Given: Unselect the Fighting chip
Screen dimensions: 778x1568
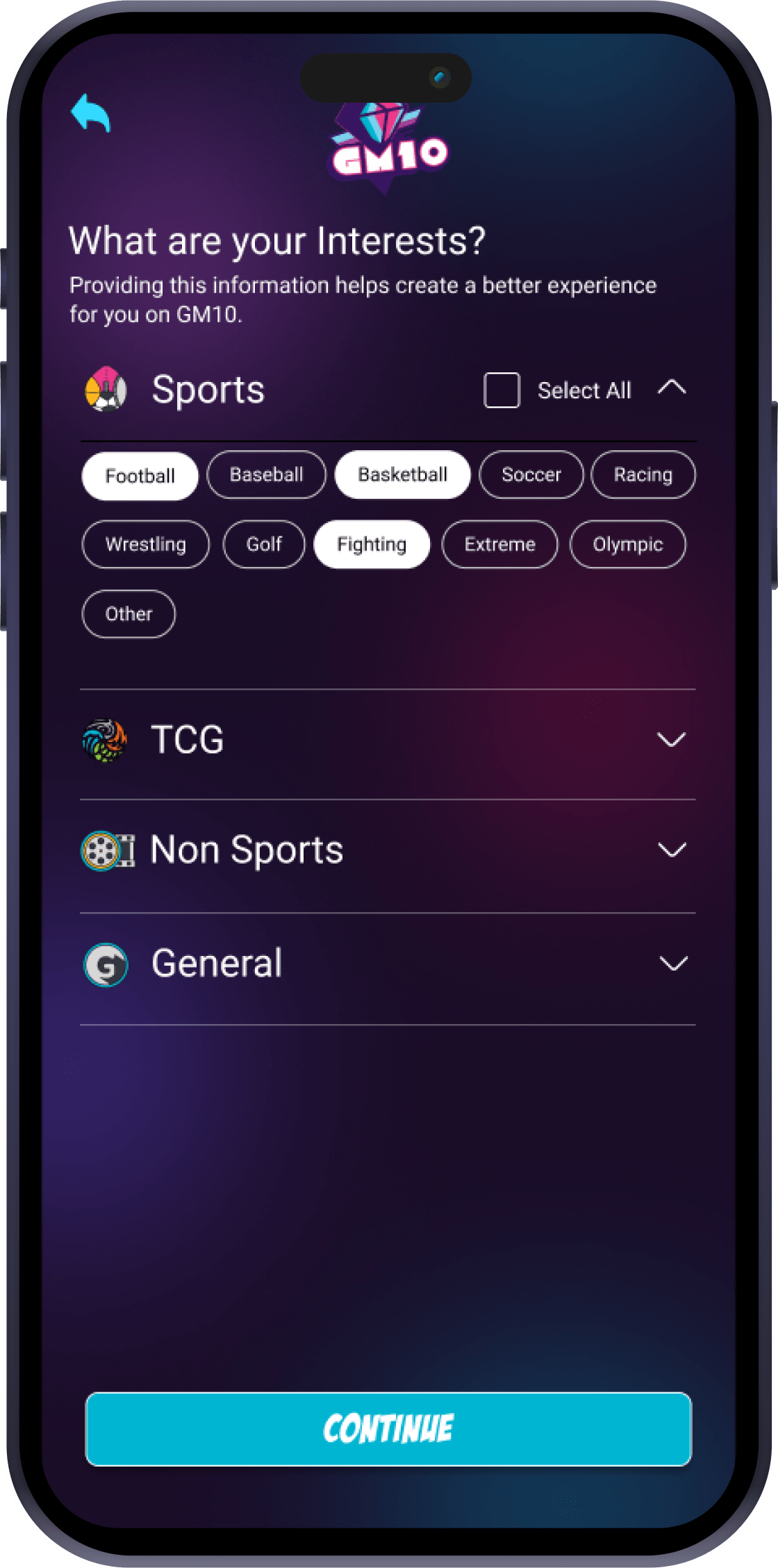Looking at the screenshot, I should click(x=372, y=545).
